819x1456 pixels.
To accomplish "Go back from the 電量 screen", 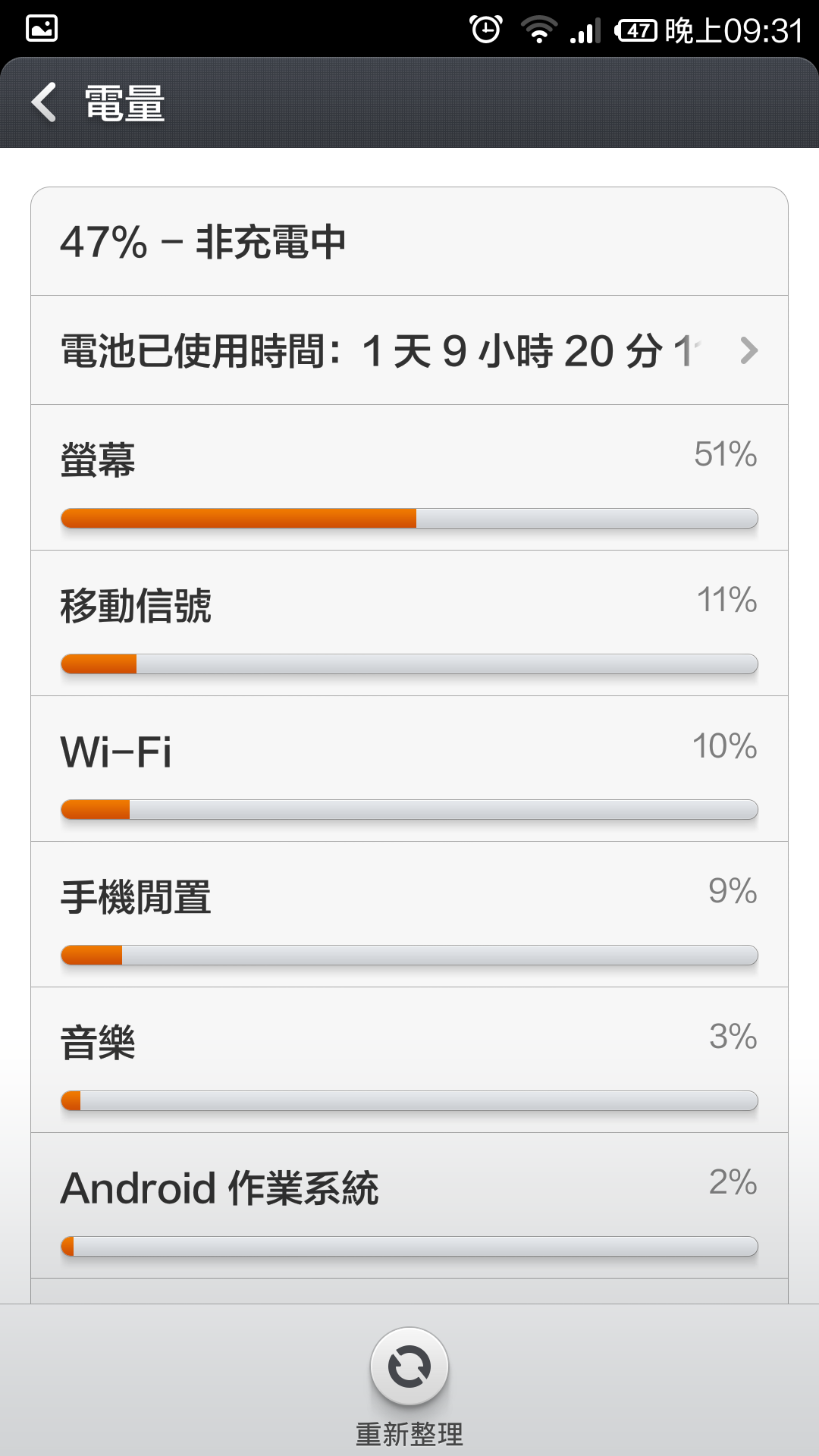I will 44,102.
